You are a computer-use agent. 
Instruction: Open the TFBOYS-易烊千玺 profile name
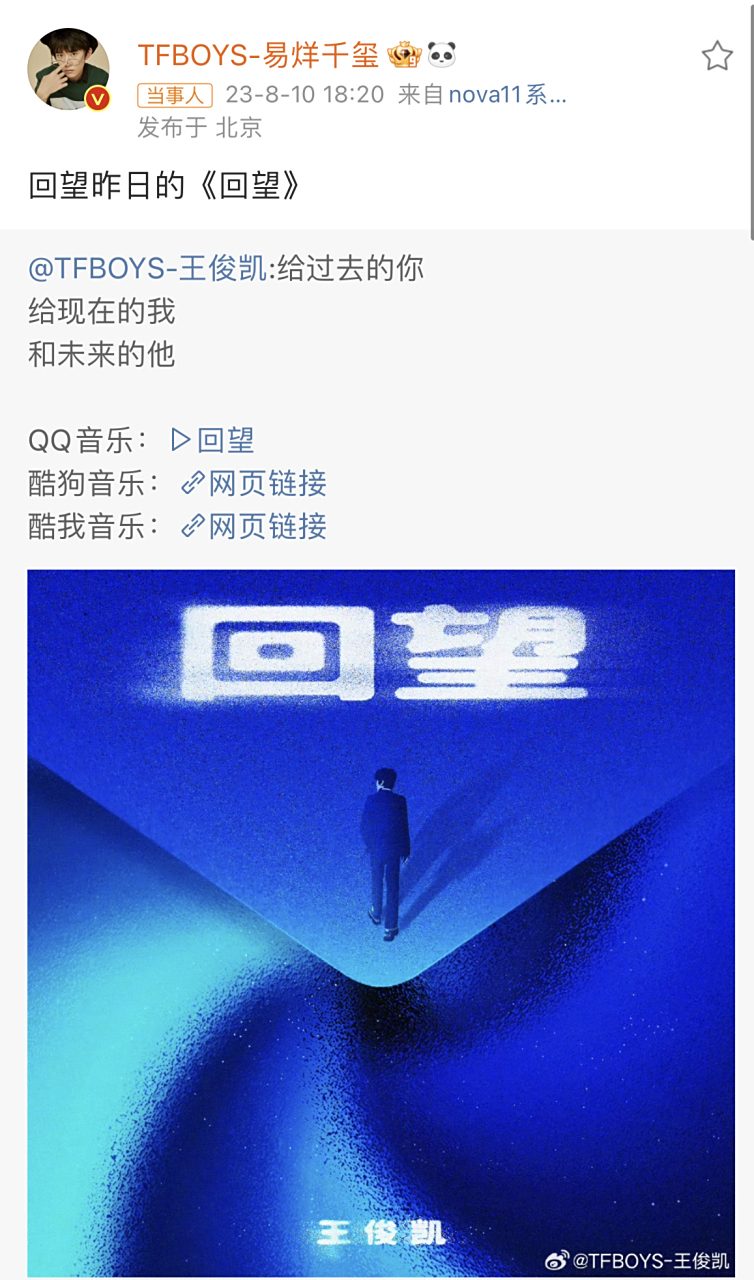tap(260, 56)
